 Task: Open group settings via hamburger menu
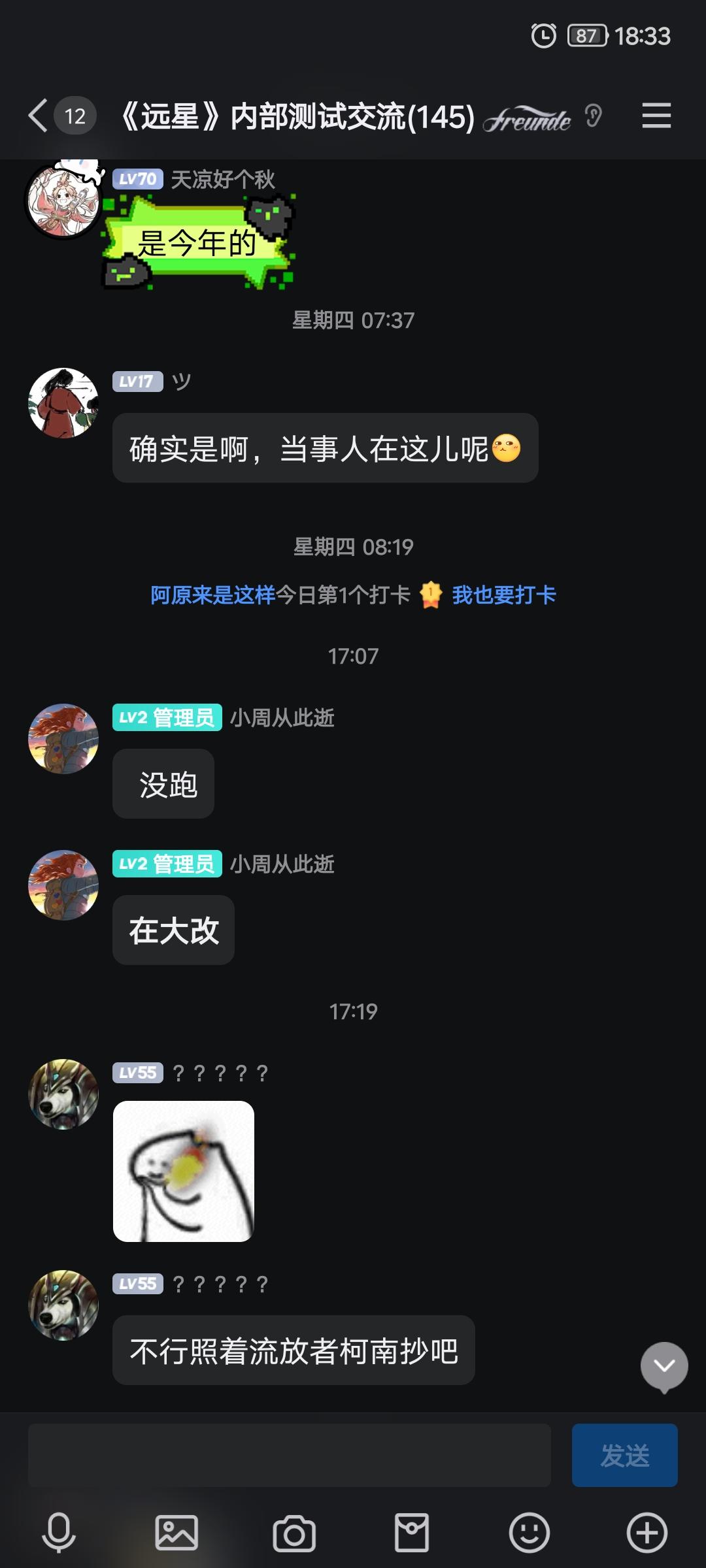pos(656,116)
